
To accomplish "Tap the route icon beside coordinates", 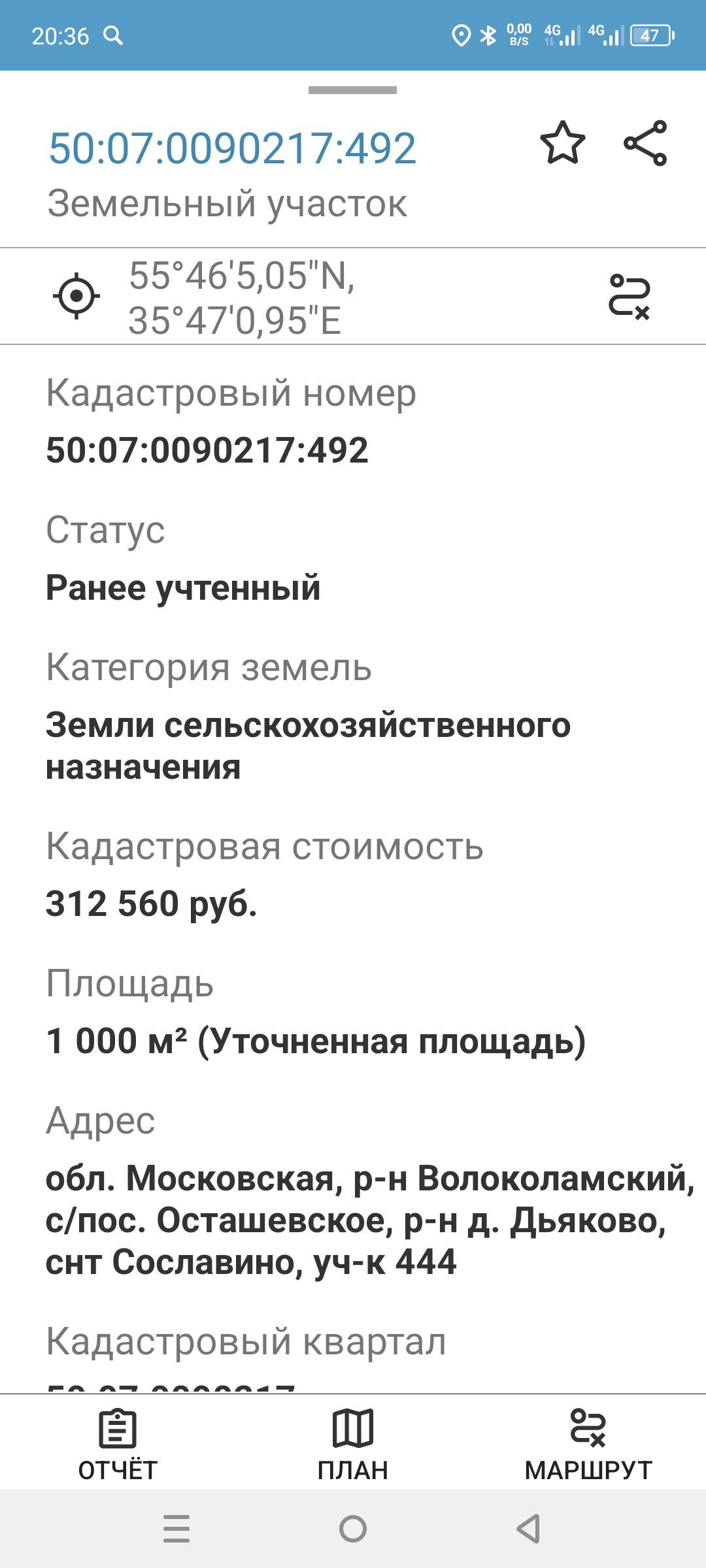I will tap(630, 296).
